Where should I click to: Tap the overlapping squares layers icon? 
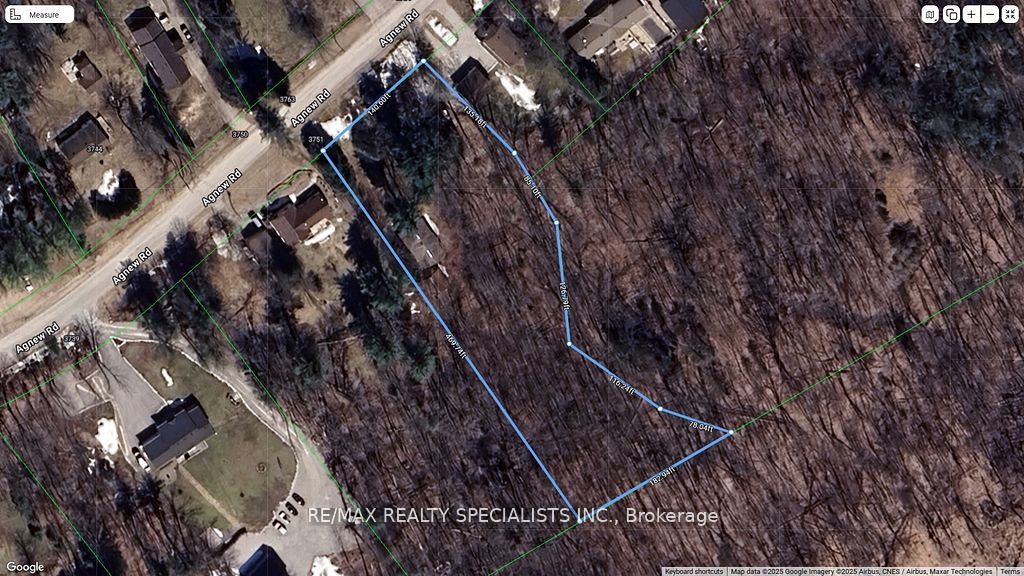951,14
